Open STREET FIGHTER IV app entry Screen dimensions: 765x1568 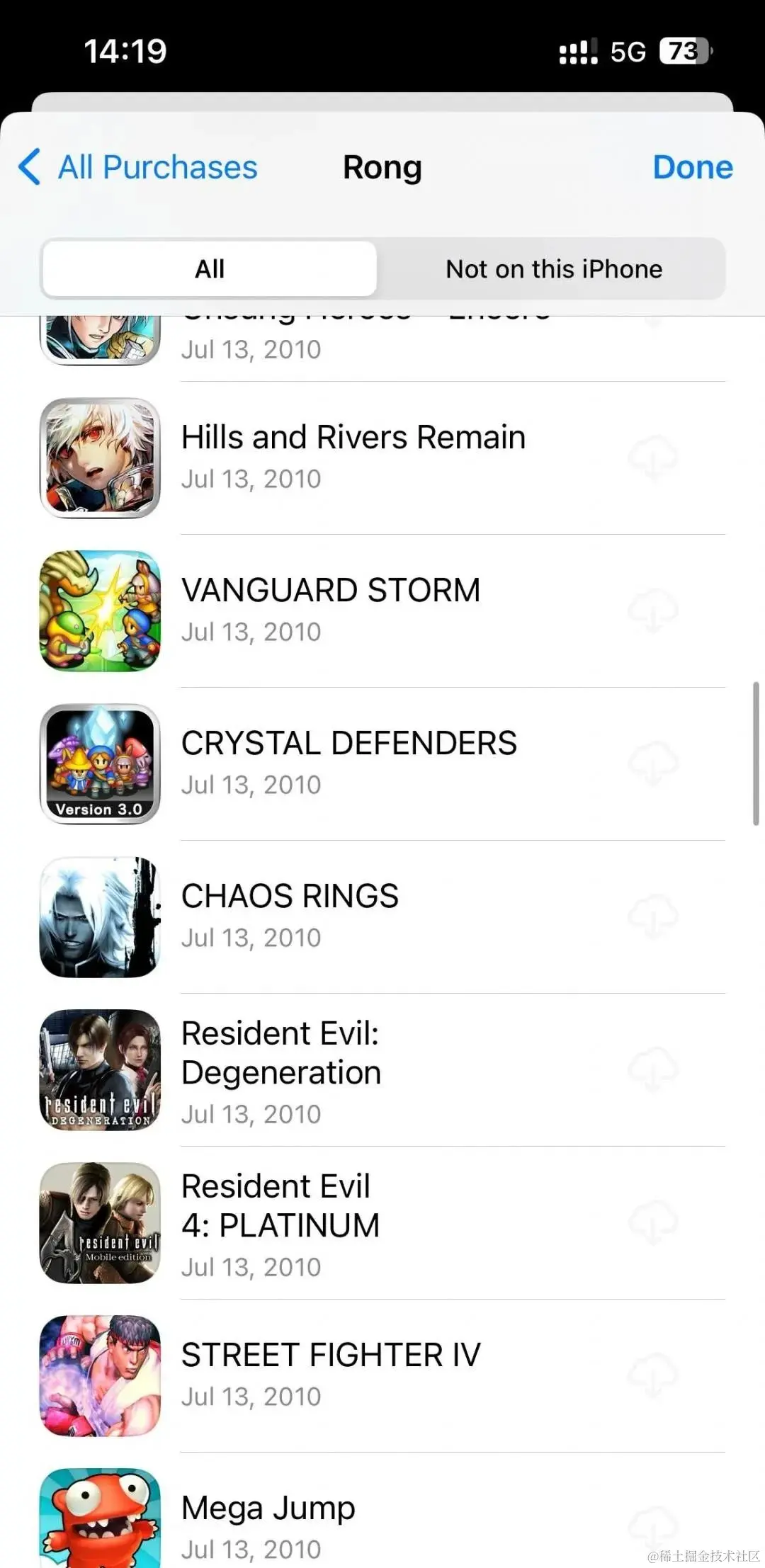coord(330,1373)
